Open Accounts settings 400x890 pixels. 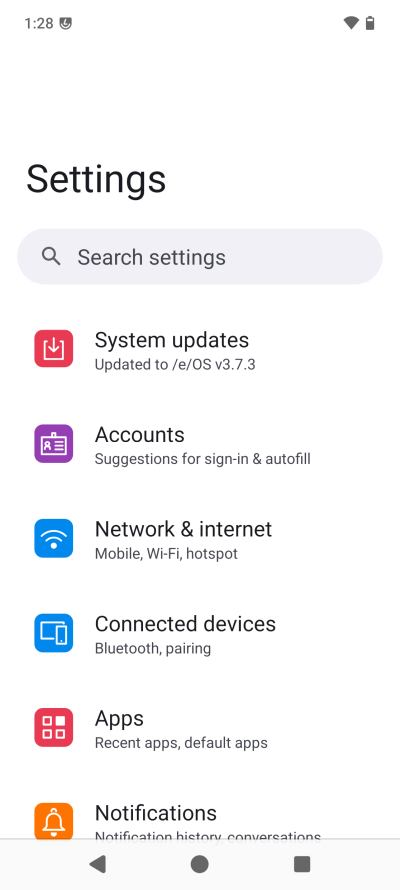click(x=200, y=443)
